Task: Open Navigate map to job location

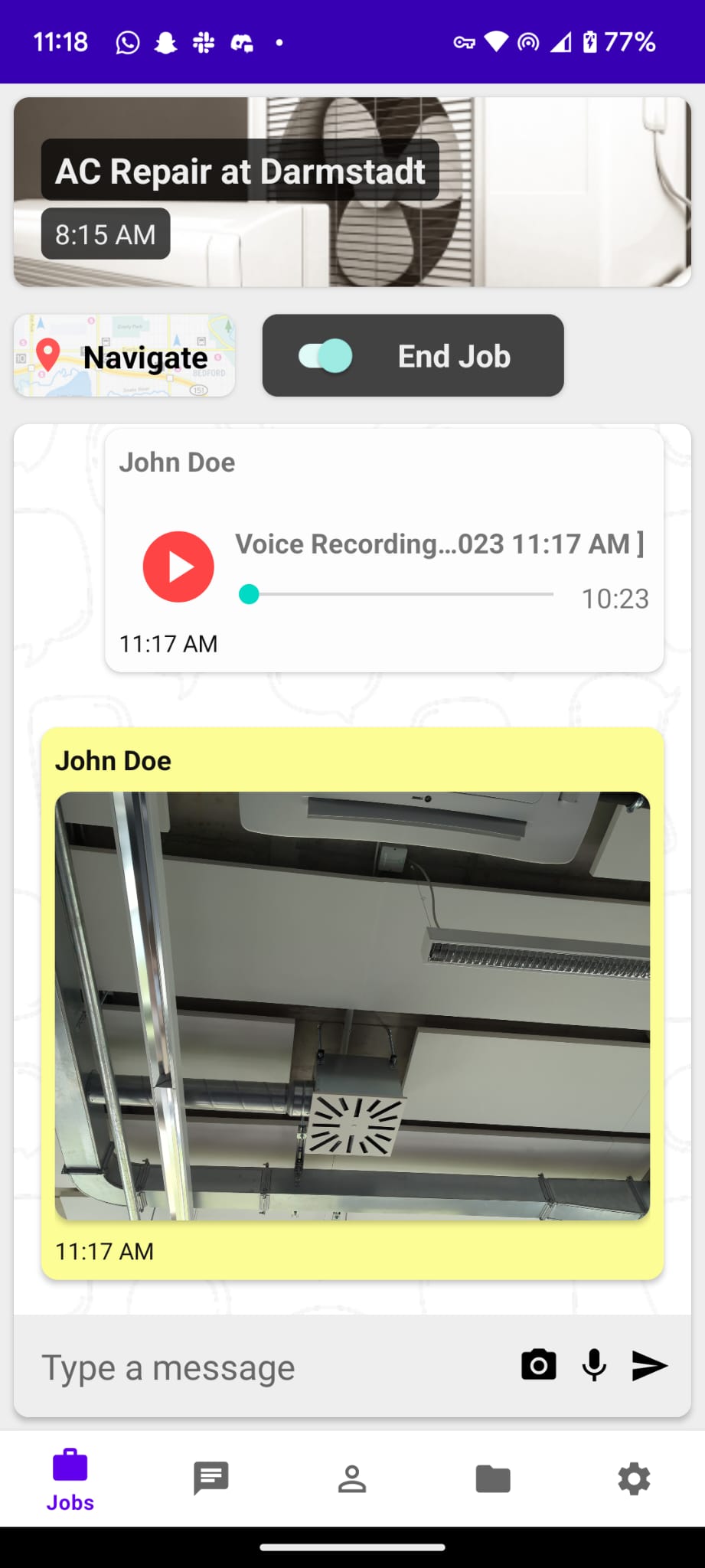Action: (124, 356)
